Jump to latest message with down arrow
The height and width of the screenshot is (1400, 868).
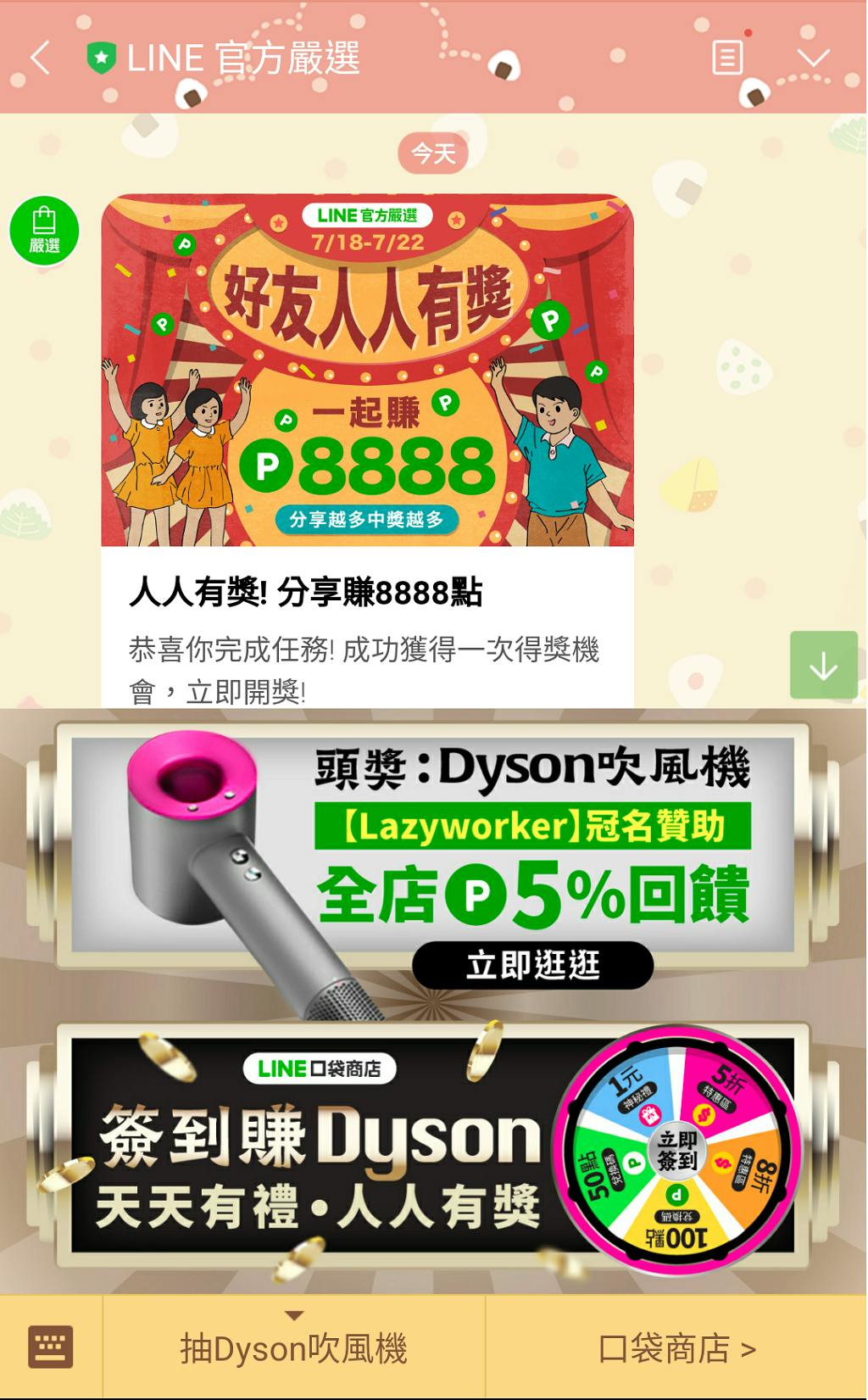click(x=823, y=666)
